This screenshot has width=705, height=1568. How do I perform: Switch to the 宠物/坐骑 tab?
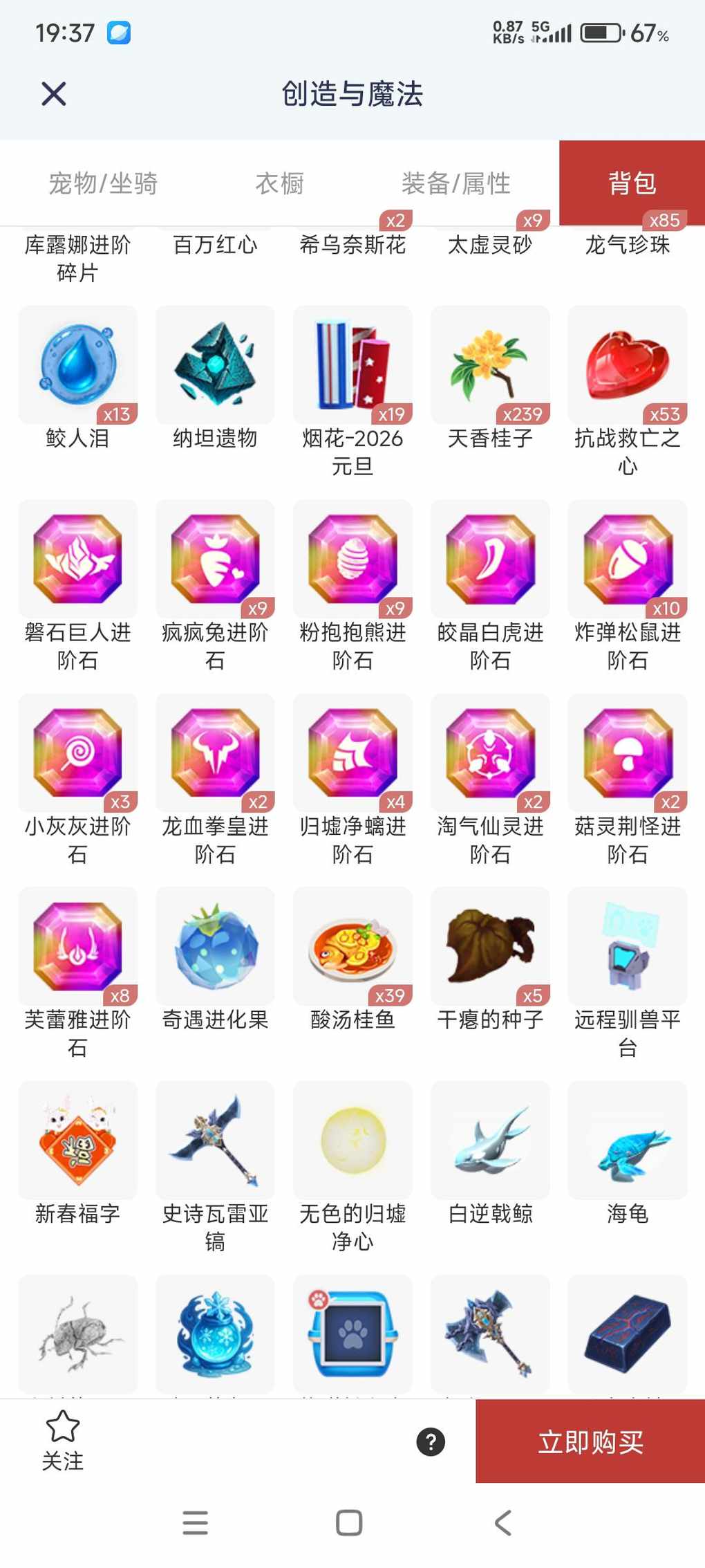103,183
